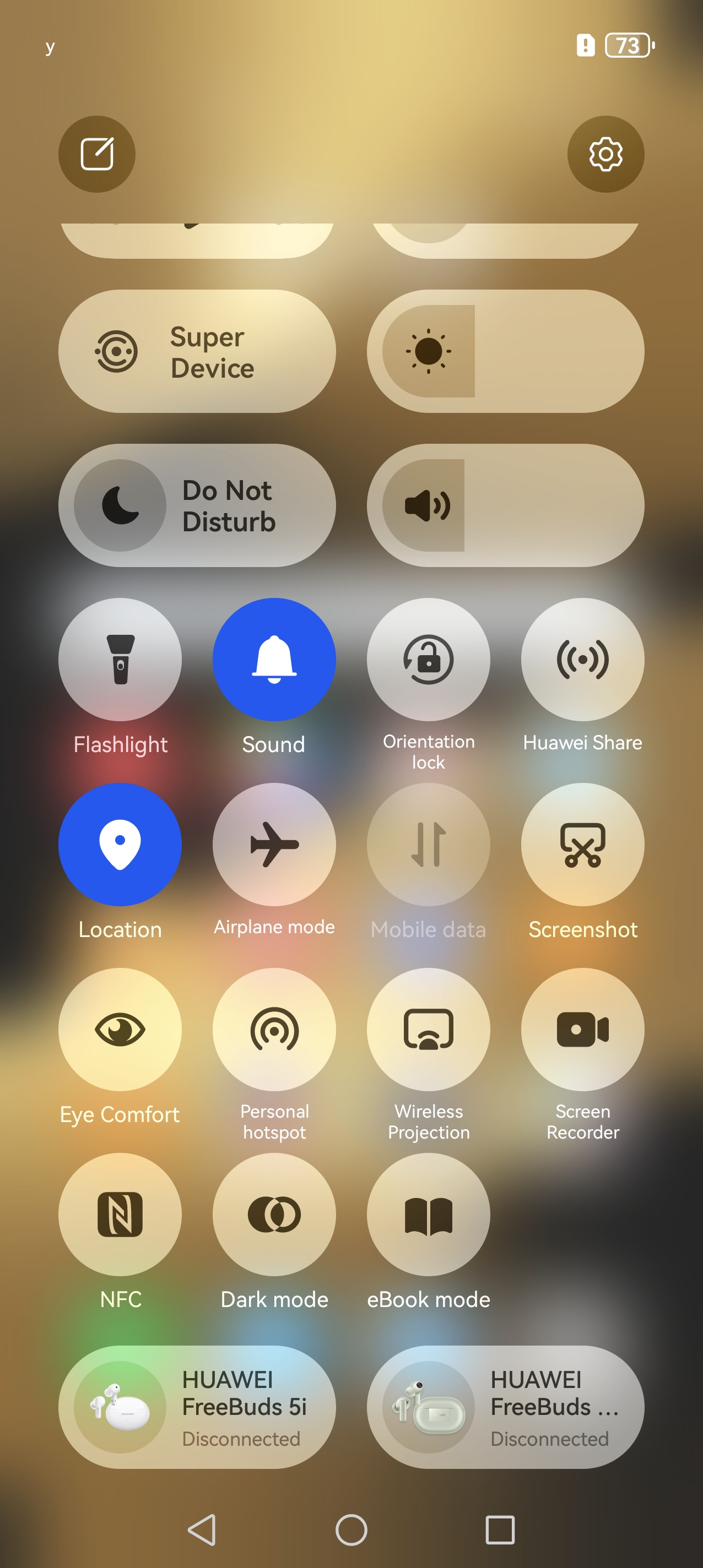Connect HUAWEI FreeBuds 5i
Screen dimensions: 703x1568
[x=197, y=1407]
